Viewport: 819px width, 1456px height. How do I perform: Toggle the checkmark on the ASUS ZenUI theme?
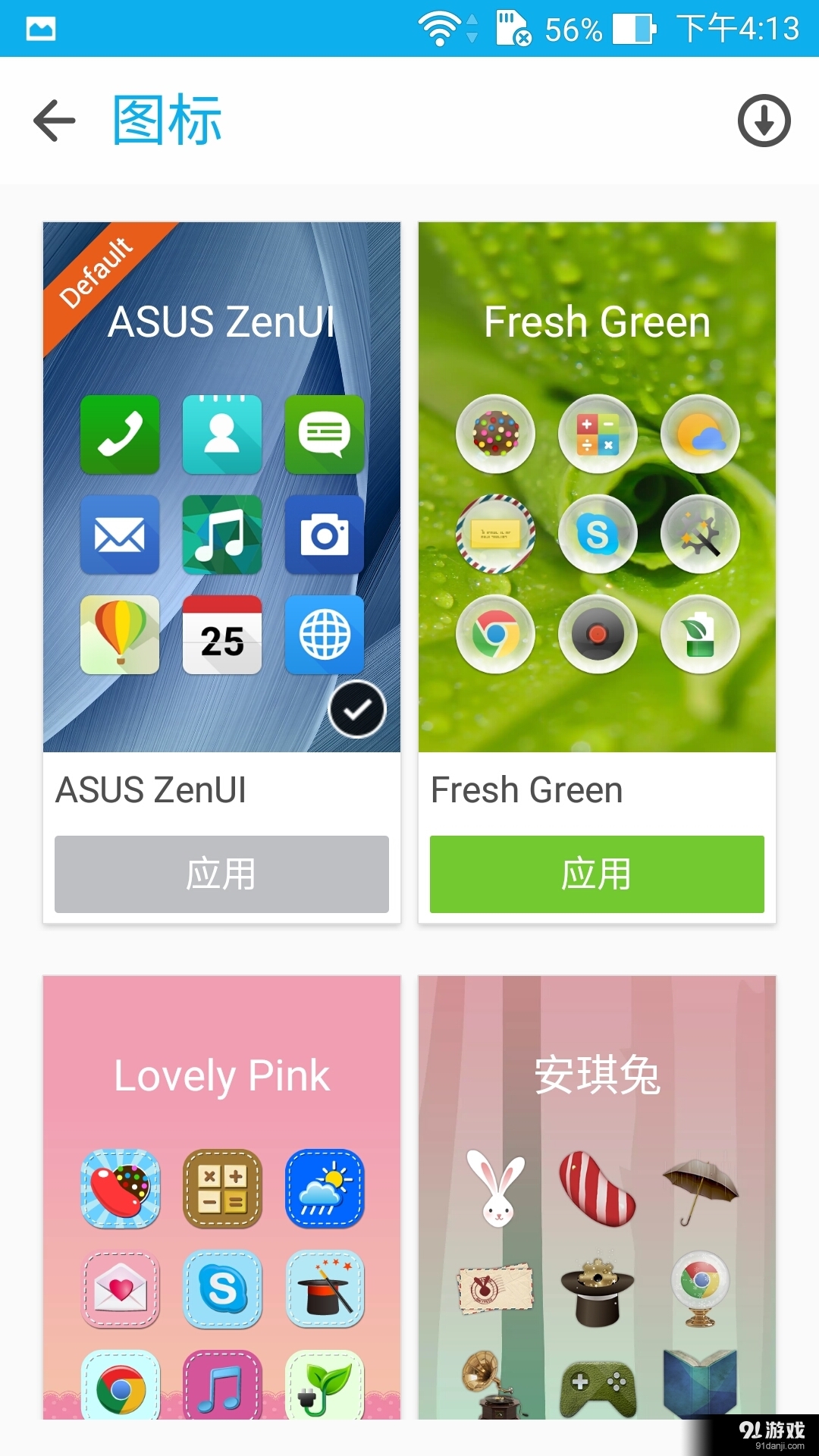(x=357, y=708)
